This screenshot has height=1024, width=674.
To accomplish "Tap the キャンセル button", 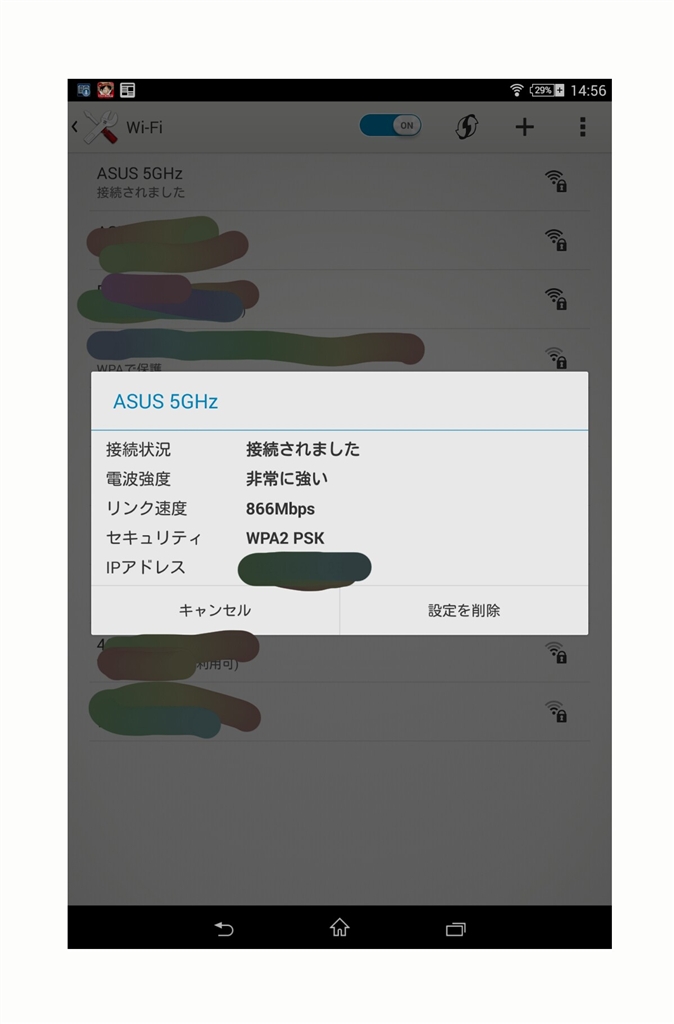I will (x=215, y=610).
